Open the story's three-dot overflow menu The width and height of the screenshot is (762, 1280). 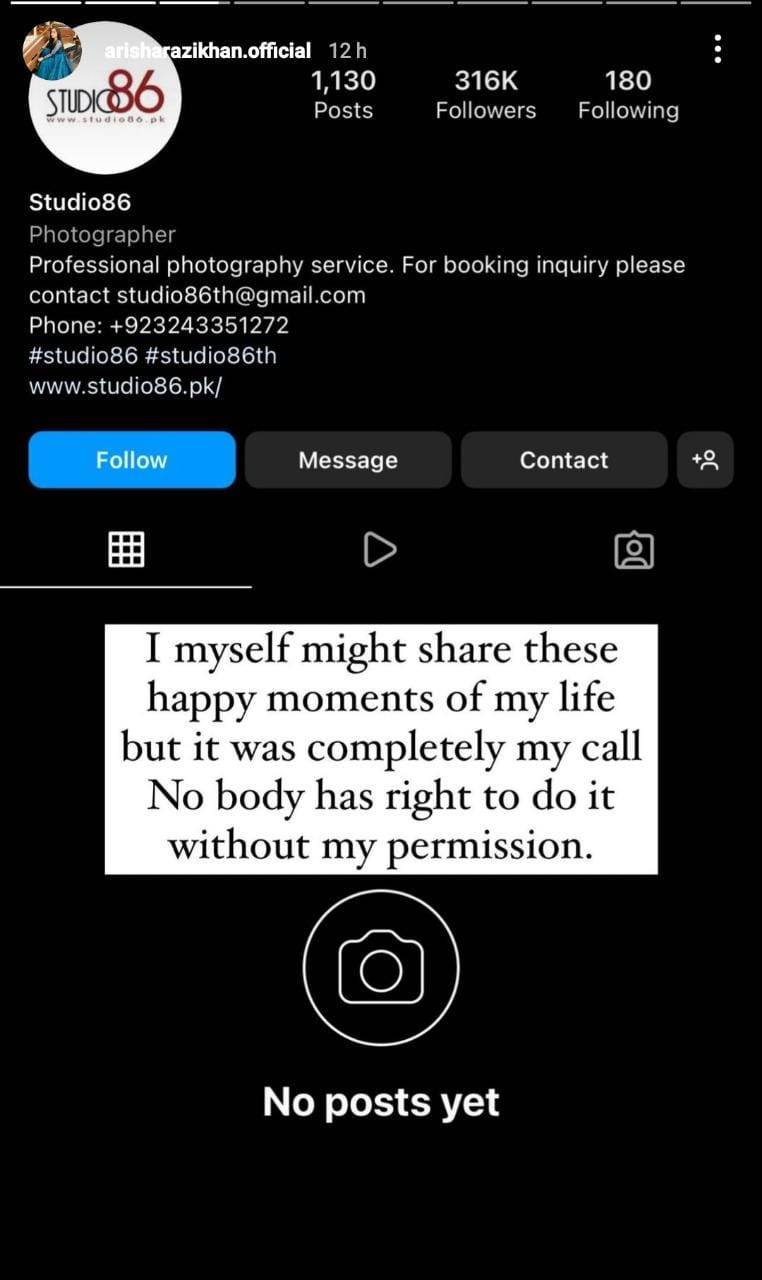[x=717, y=49]
